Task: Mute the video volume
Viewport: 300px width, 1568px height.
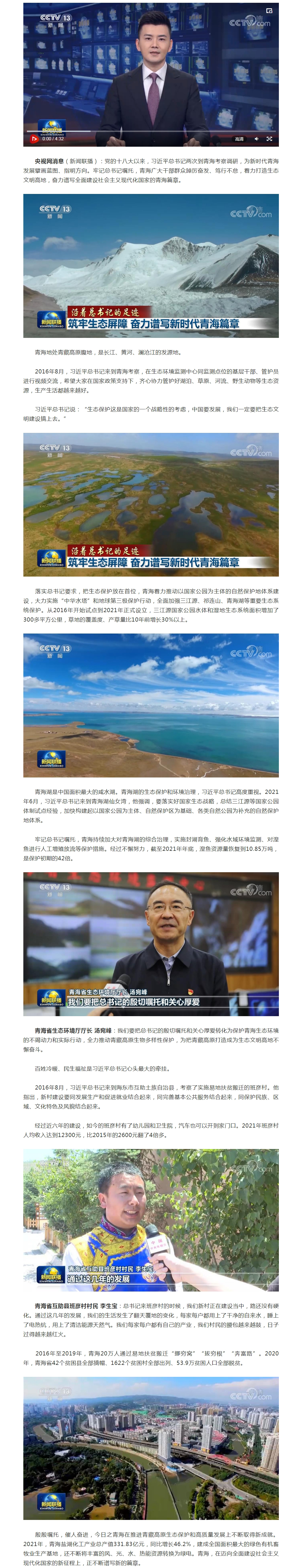Action: tap(256, 139)
